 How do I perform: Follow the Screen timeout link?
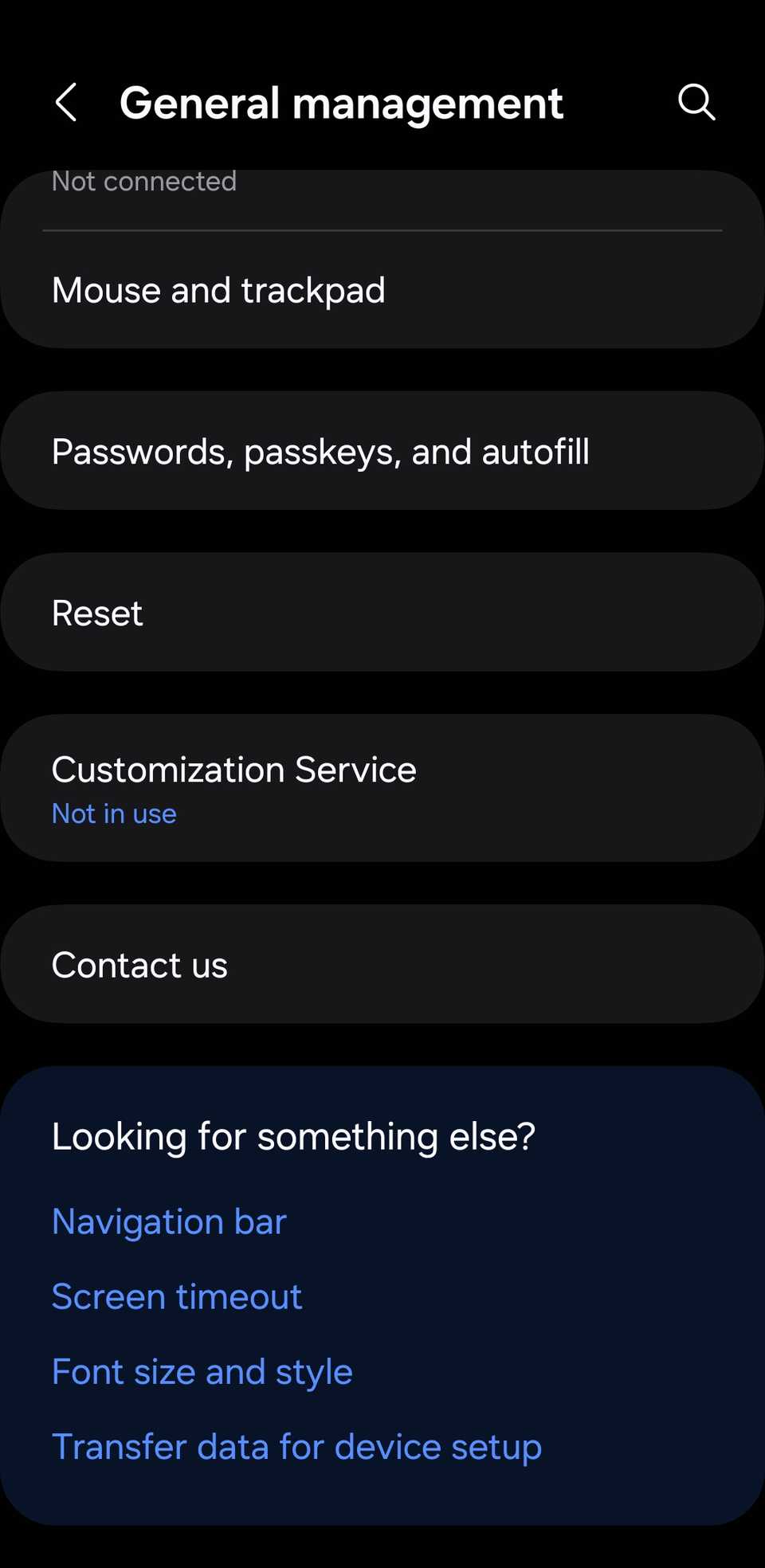pos(177,1297)
